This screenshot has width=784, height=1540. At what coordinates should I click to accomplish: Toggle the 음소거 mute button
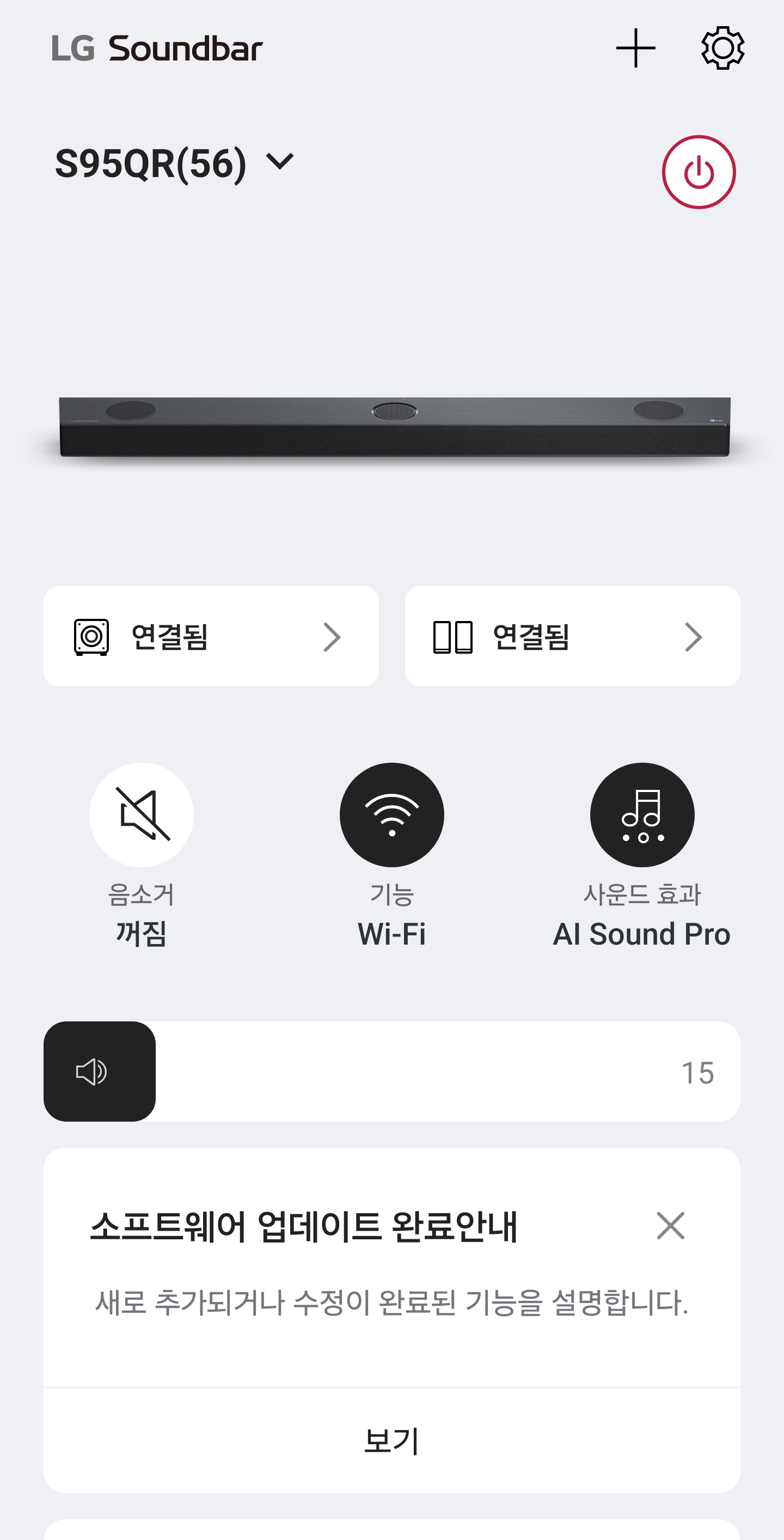(142, 814)
